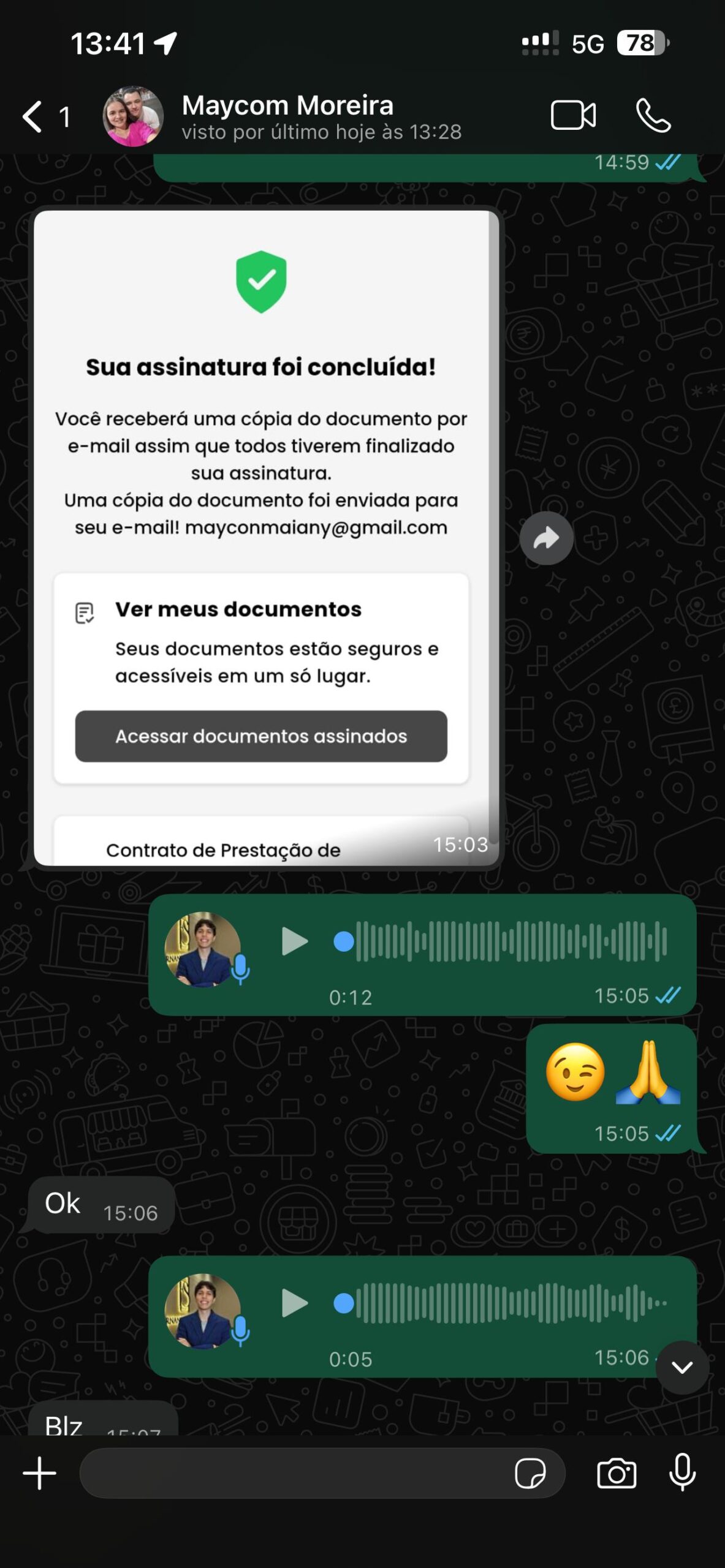Open the sticker picker
This screenshot has width=725, height=1568.
[x=530, y=1473]
